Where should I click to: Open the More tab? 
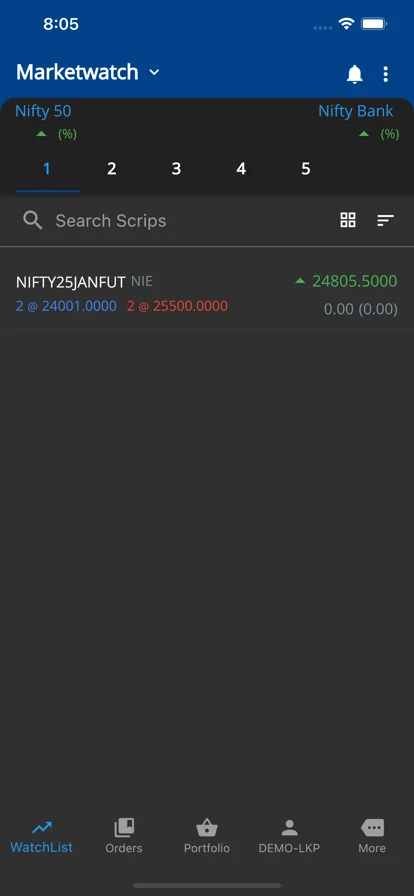[x=372, y=837]
